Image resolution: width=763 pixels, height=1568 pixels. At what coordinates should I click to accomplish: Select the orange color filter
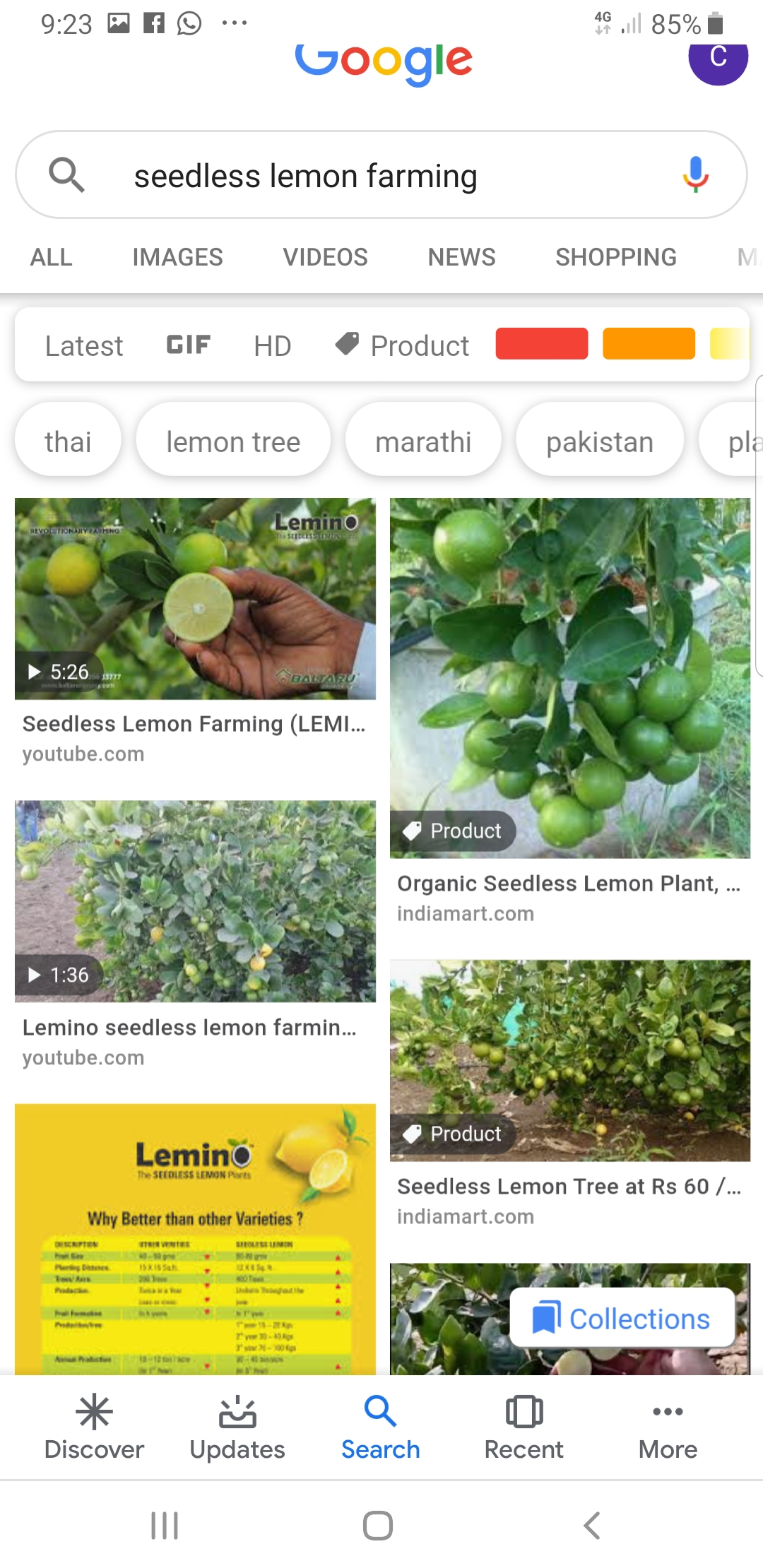pos(649,344)
